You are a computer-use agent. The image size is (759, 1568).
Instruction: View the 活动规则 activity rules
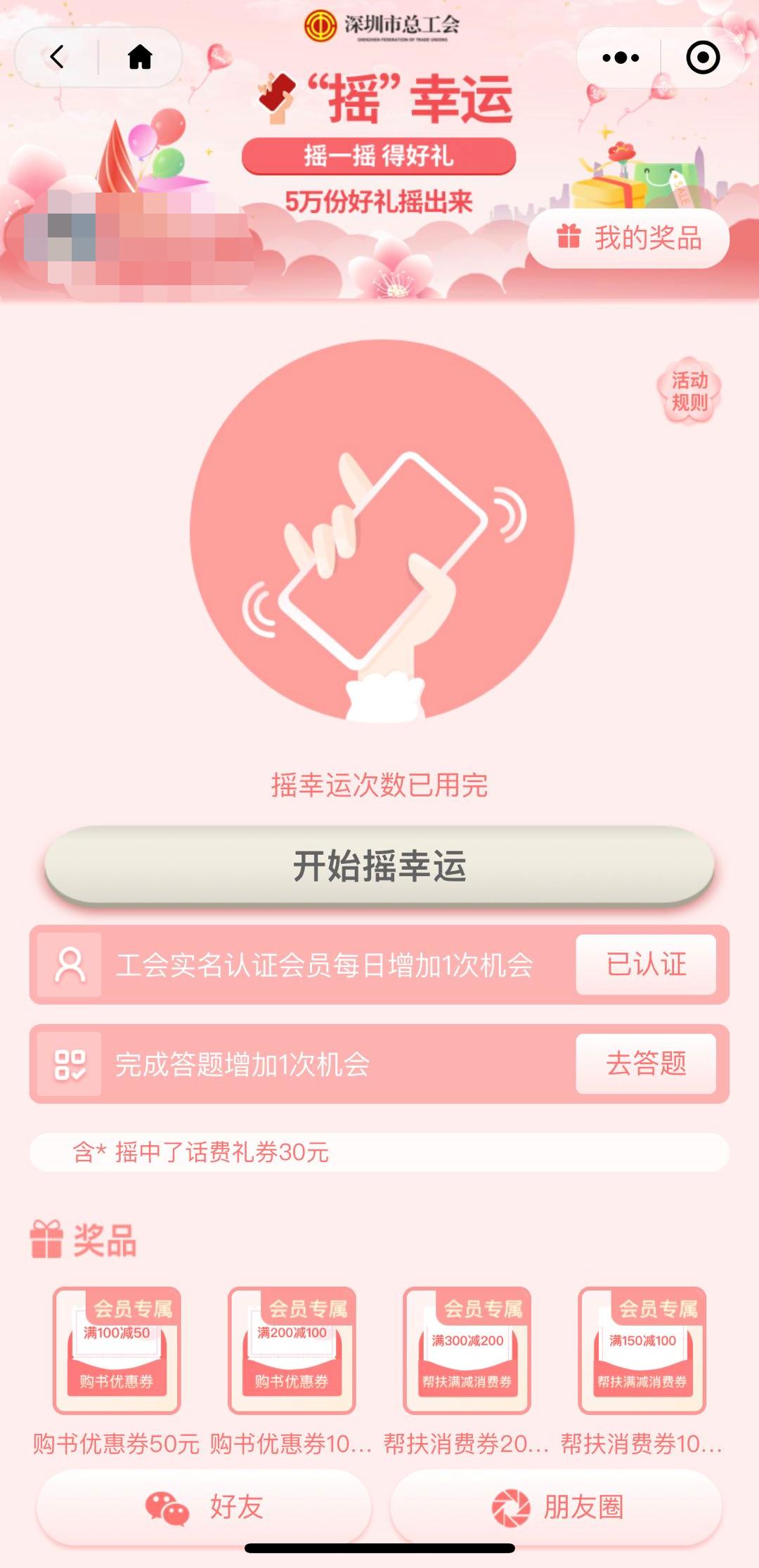click(x=689, y=391)
